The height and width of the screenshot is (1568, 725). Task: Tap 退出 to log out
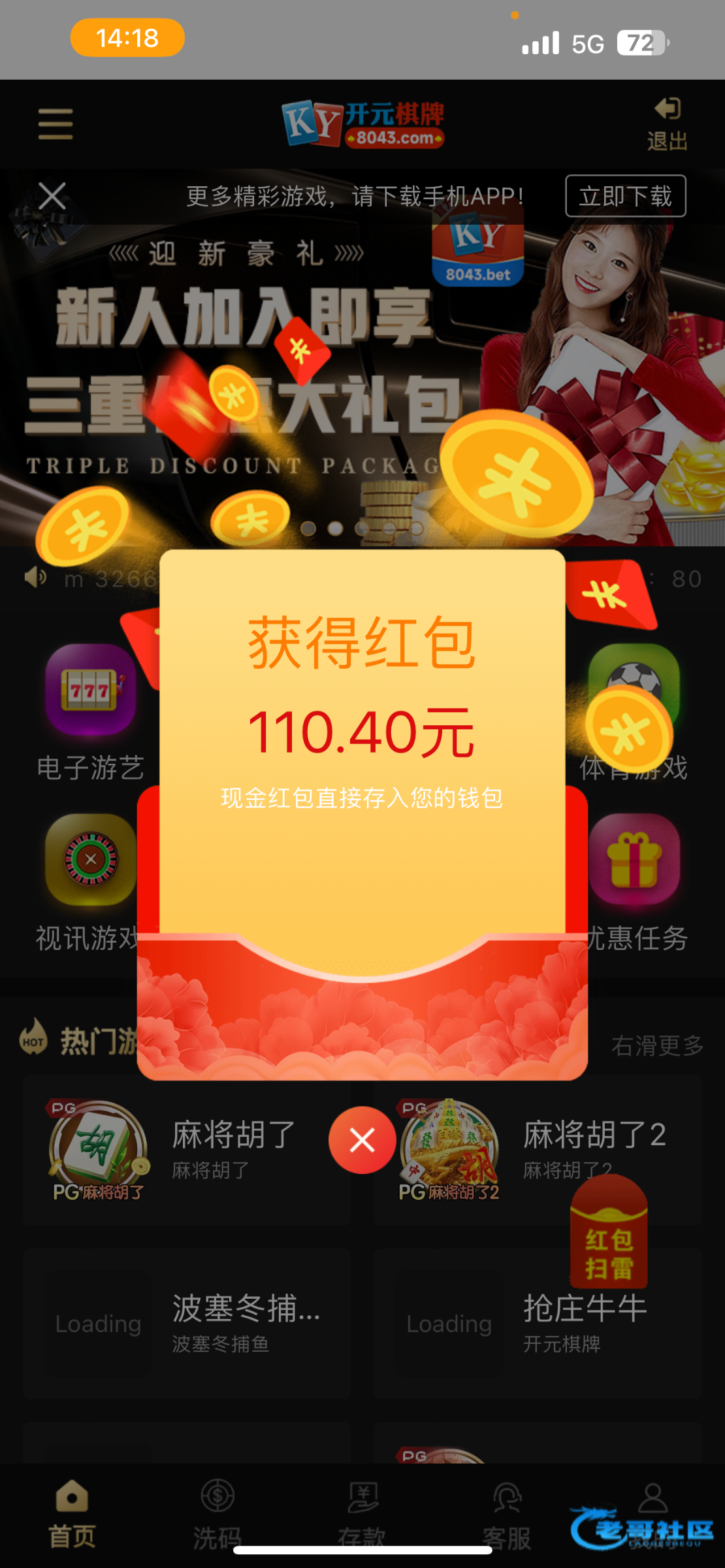coord(667,124)
